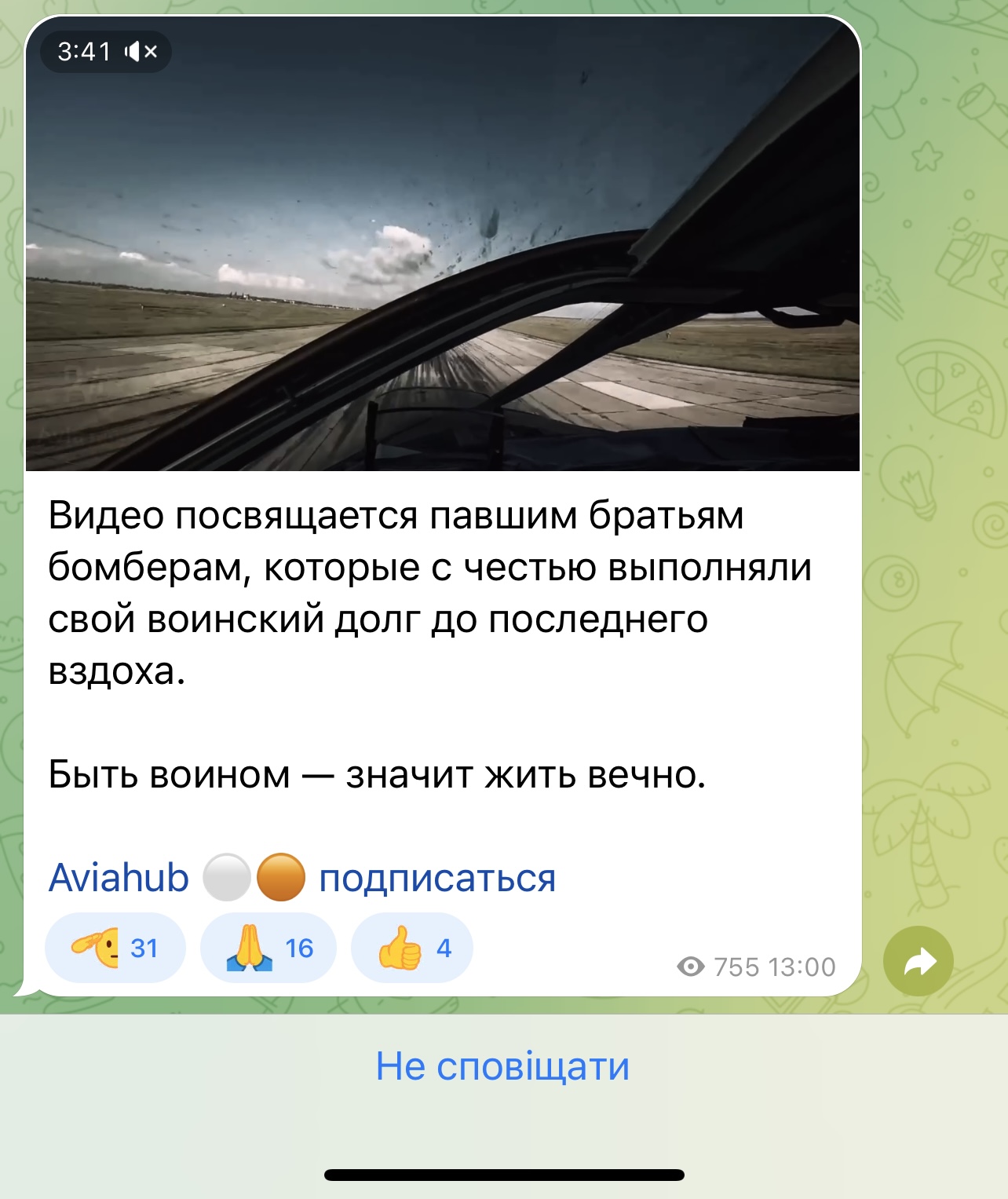Tap Не сповіщати to mute channel

[x=502, y=1066]
